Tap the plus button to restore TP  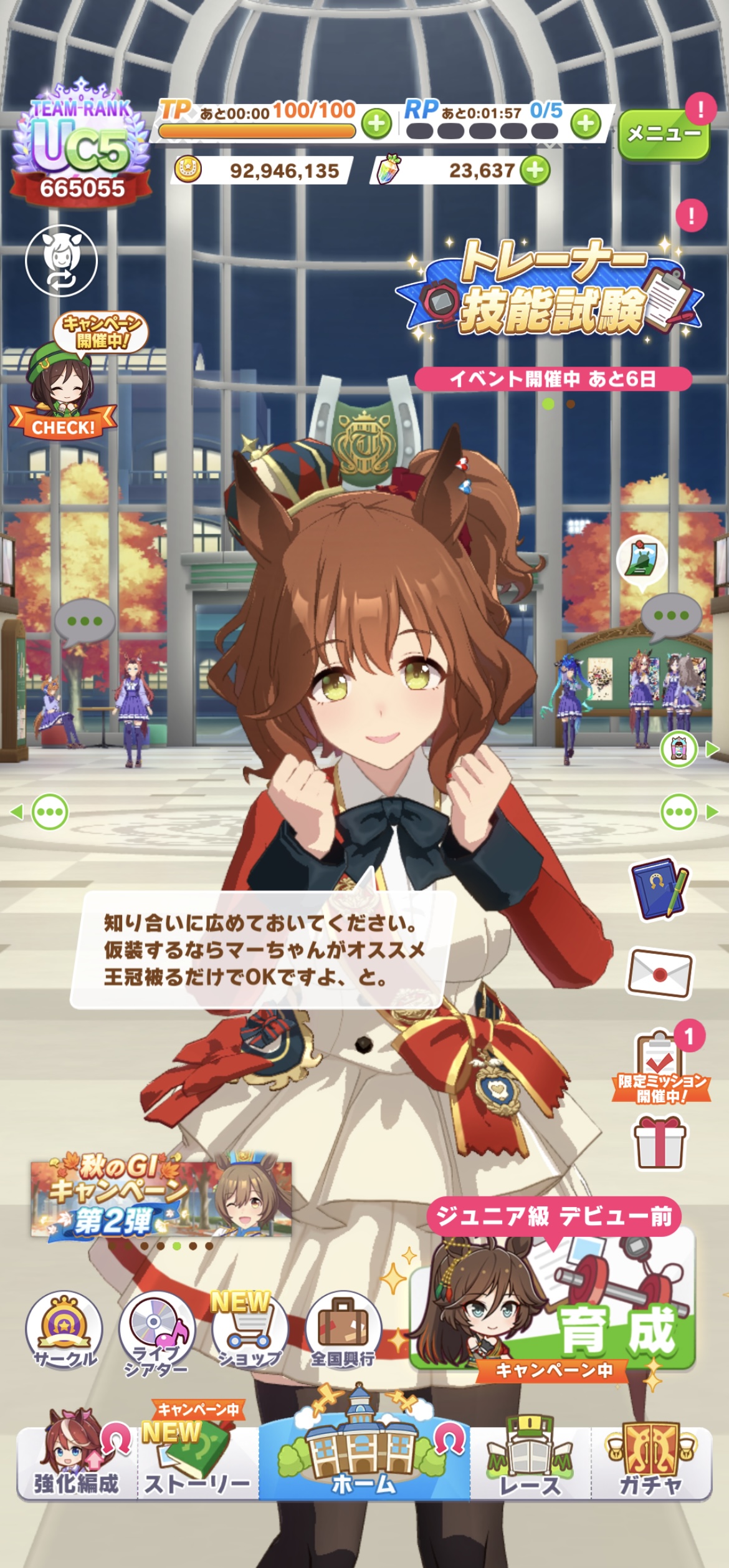tap(376, 123)
